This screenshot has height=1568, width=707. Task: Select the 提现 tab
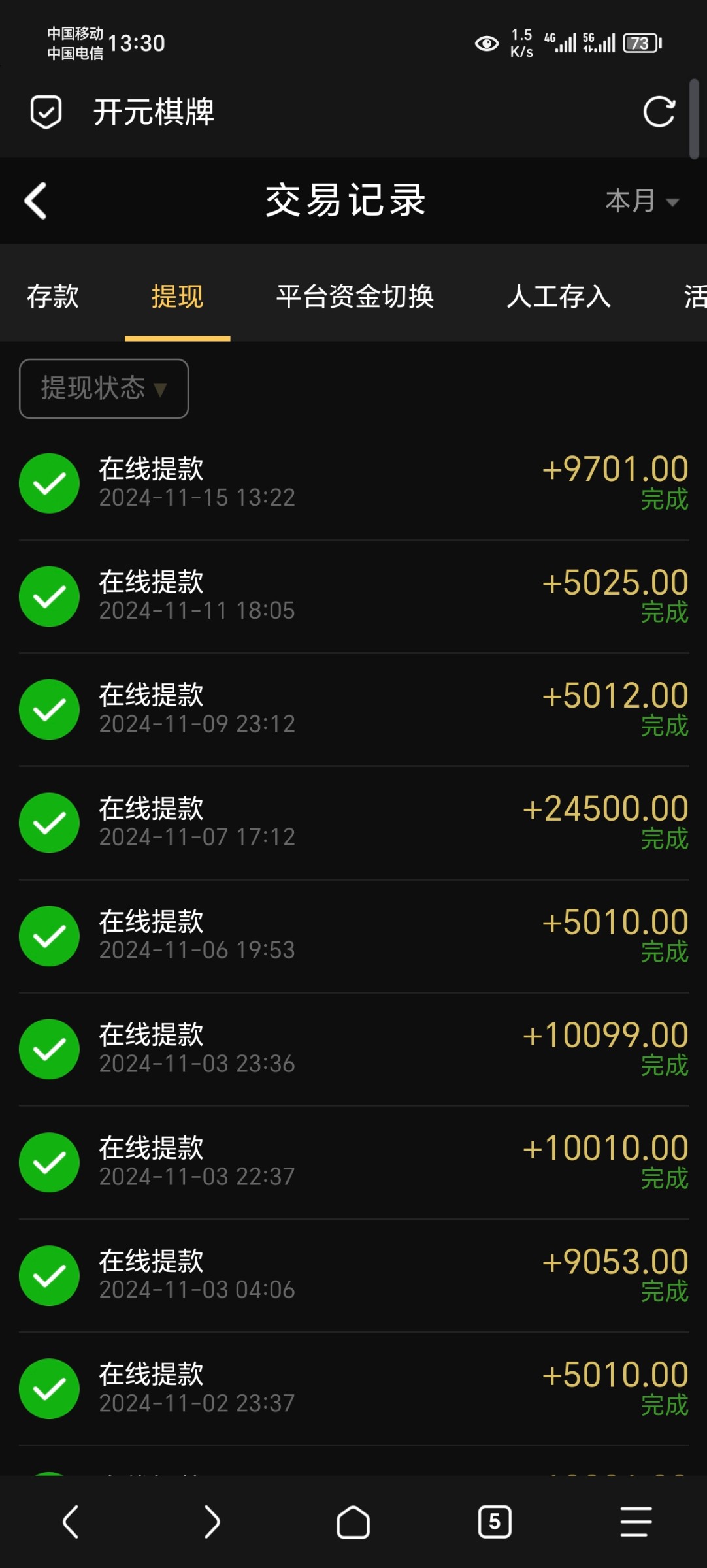point(177,297)
